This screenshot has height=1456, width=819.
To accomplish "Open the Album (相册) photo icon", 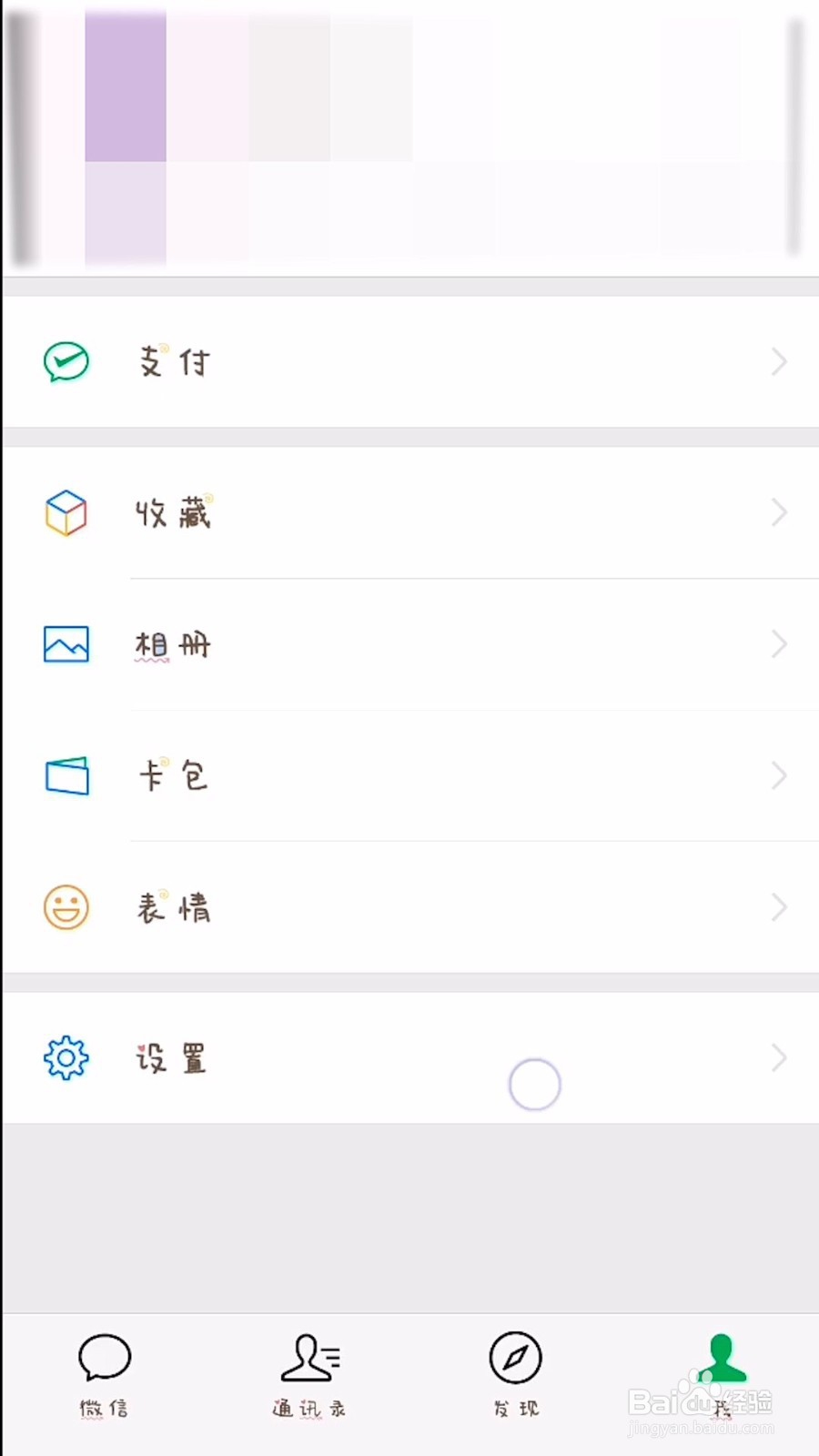I will (66, 644).
